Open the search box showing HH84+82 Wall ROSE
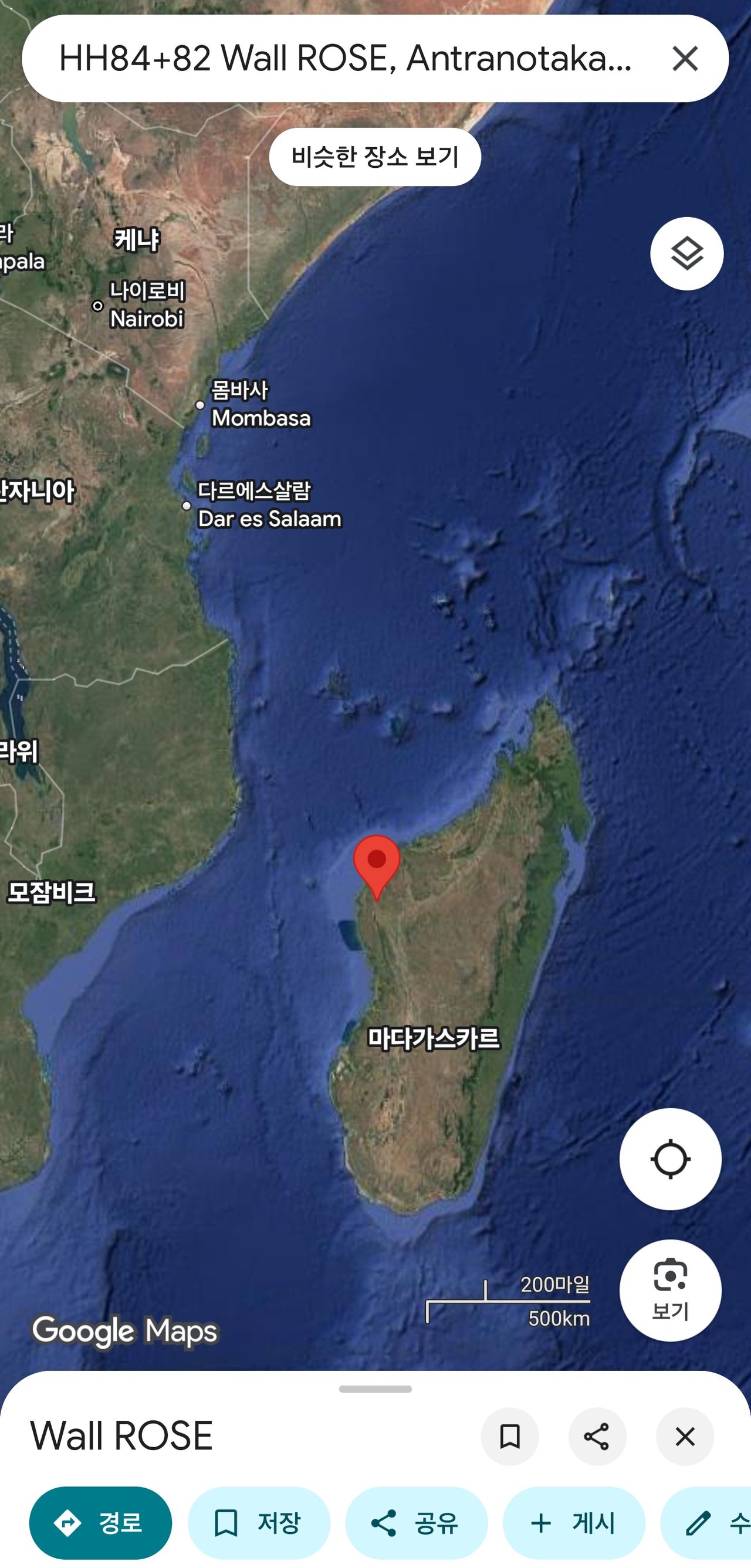Image resolution: width=751 pixels, height=1568 pixels. tap(344, 59)
